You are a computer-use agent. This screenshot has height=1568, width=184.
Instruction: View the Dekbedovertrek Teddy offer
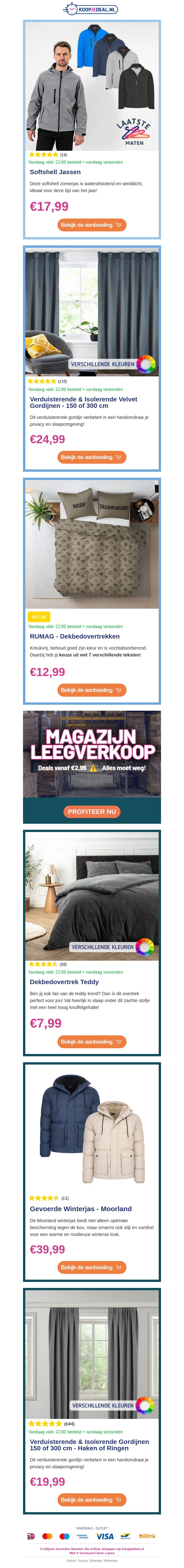pyautogui.click(x=91, y=1042)
